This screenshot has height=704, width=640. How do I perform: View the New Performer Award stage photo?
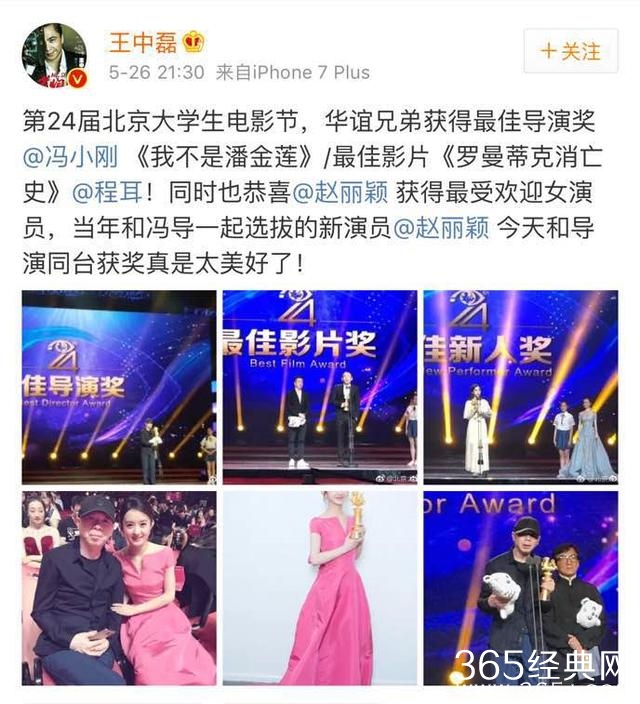(x=520, y=387)
